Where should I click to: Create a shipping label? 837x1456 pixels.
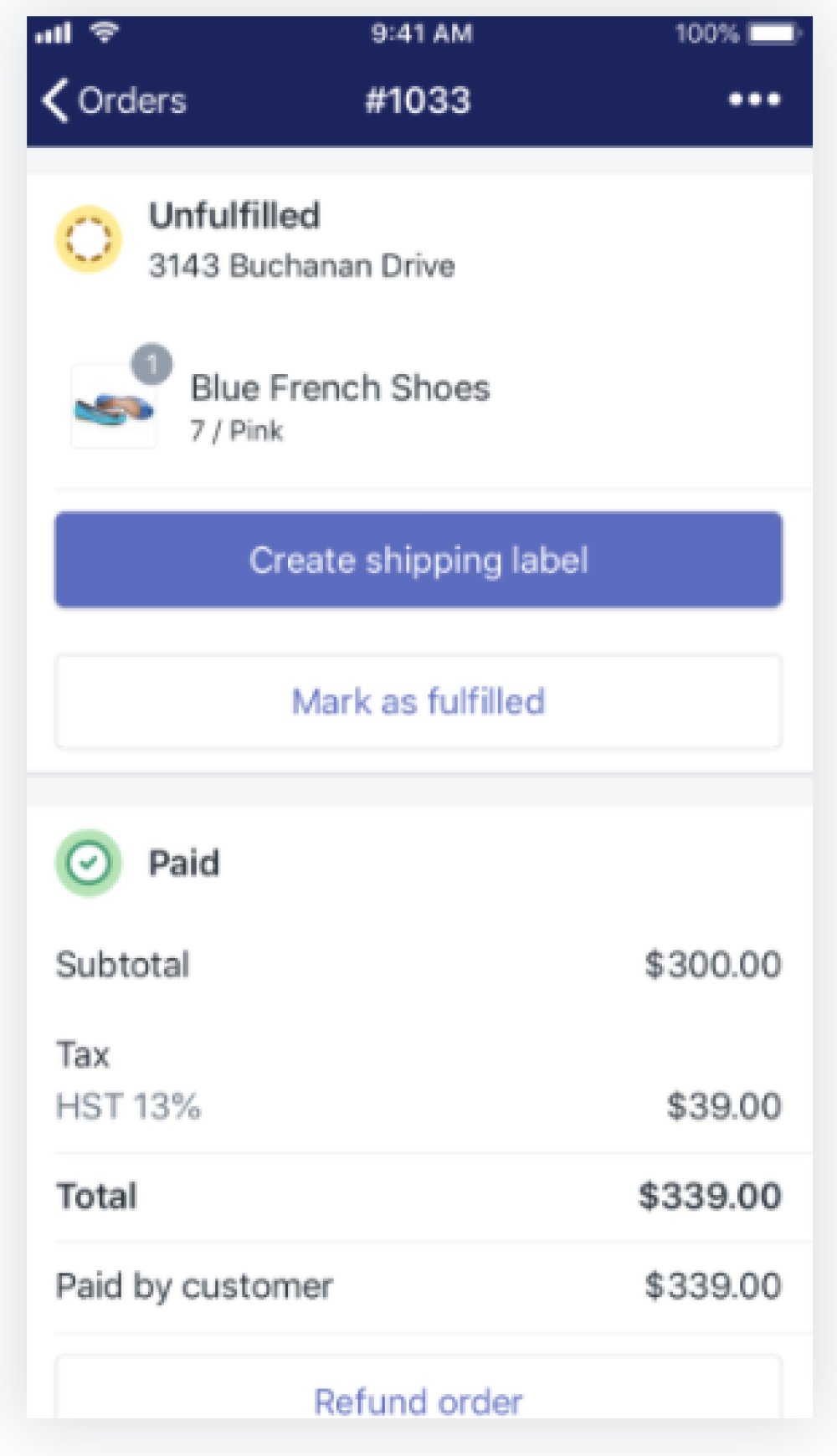pyautogui.click(x=418, y=560)
